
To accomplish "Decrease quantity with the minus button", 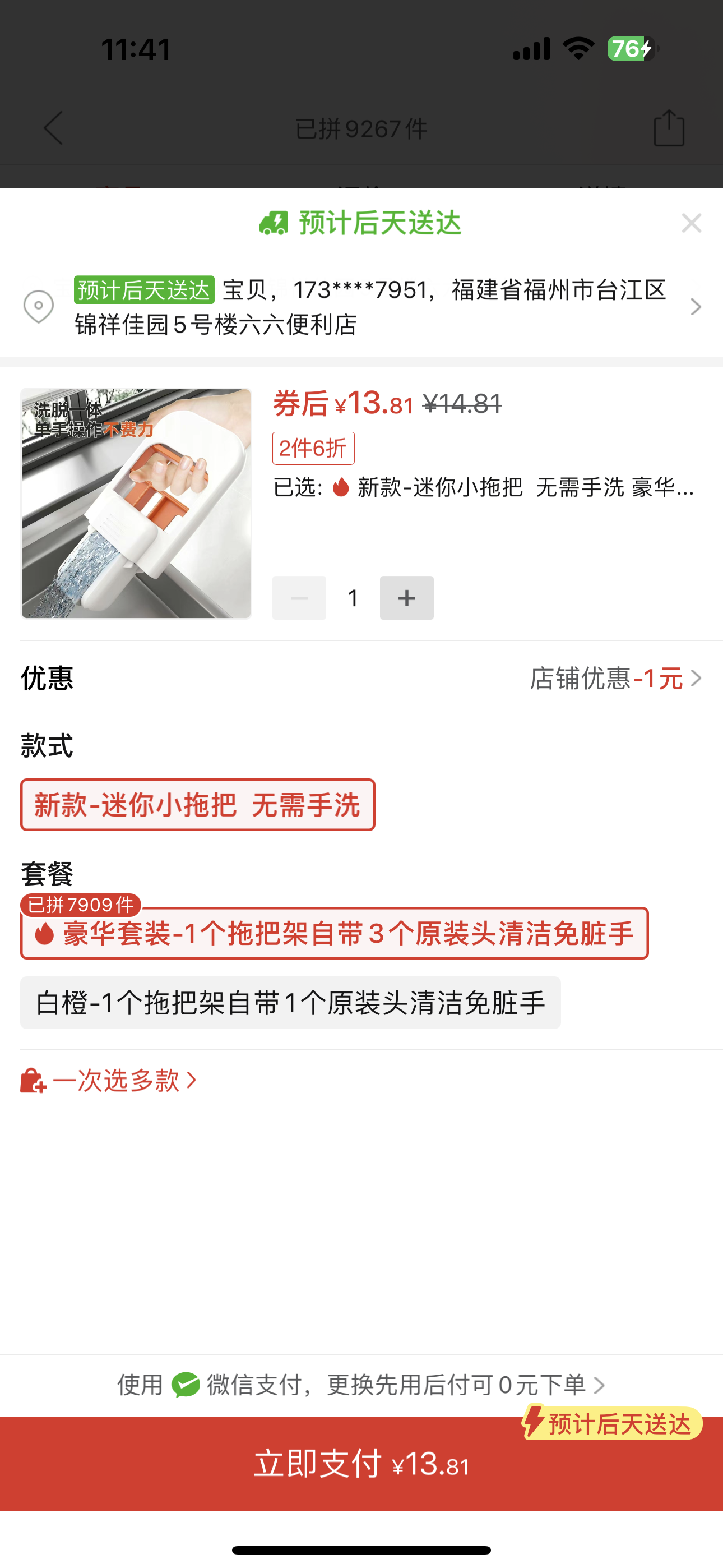I will (299, 598).
